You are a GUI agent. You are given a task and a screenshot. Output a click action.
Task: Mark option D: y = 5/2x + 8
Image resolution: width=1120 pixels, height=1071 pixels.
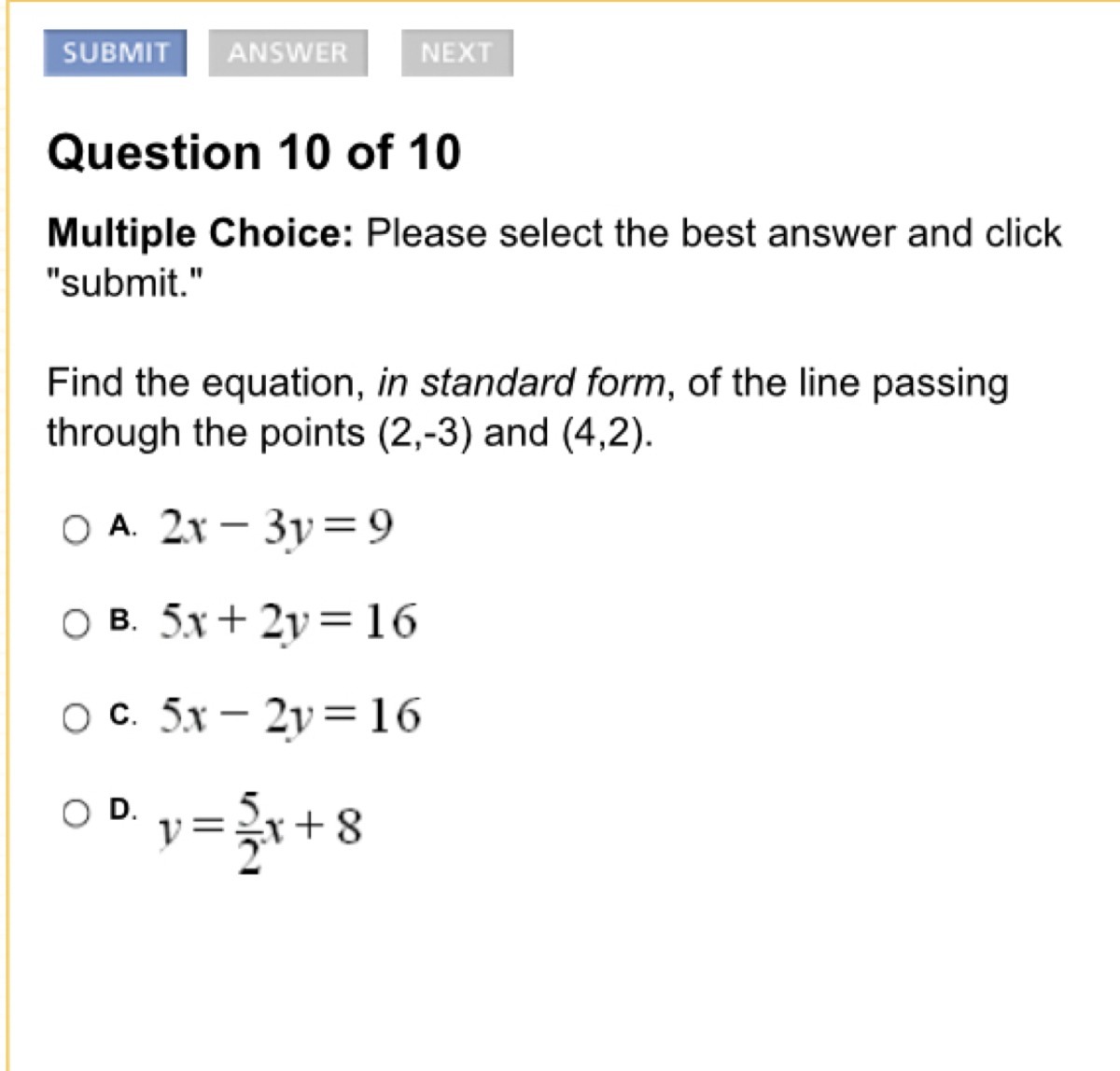tap(76, 813)
